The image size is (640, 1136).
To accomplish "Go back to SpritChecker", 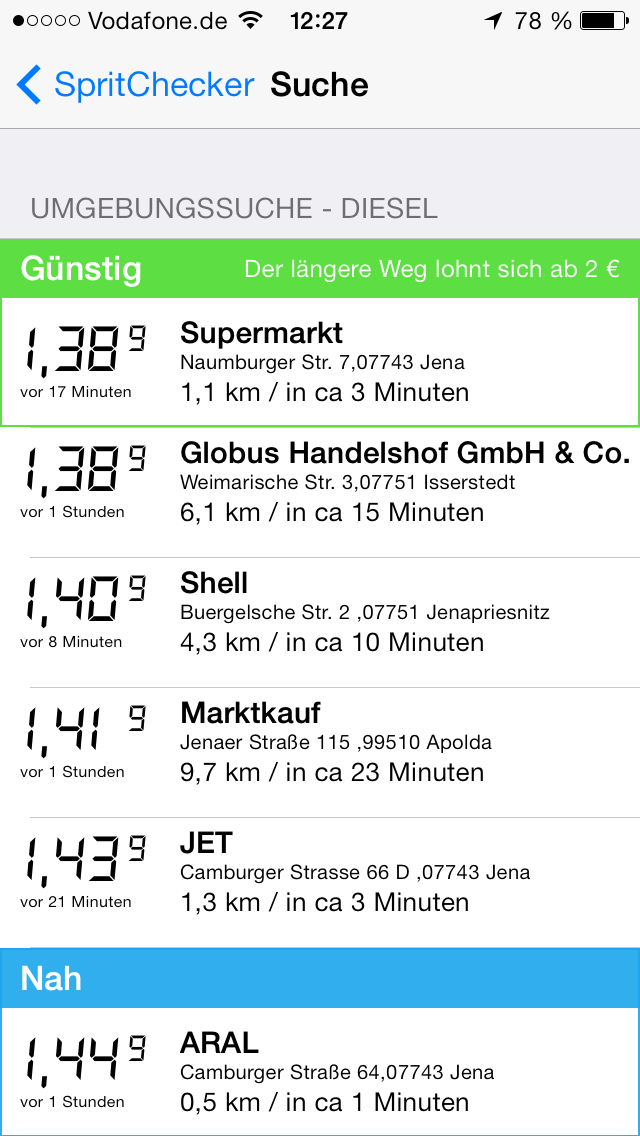I will tap(135, 85).
